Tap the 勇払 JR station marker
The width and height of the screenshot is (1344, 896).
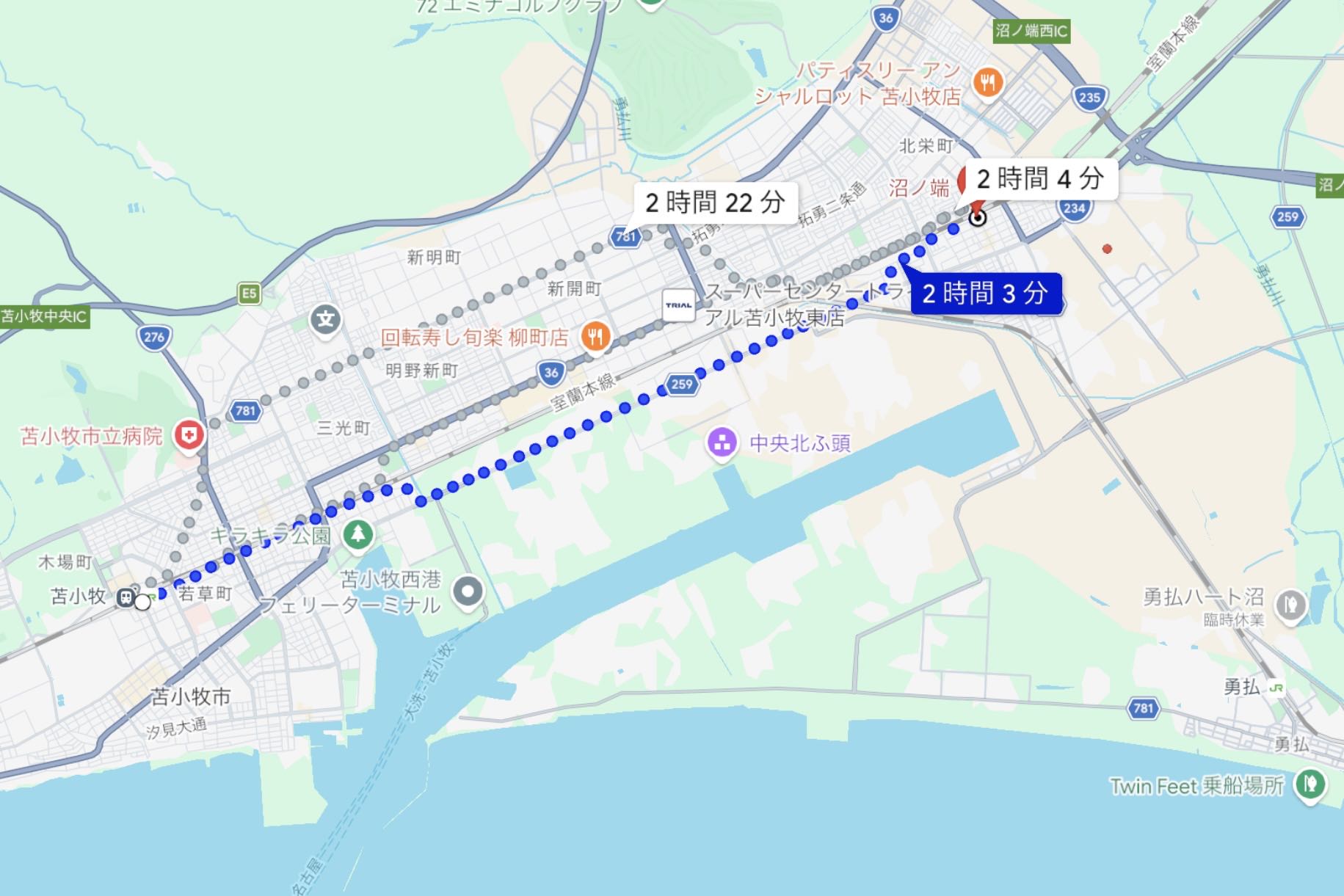(x=1276, y=688)
